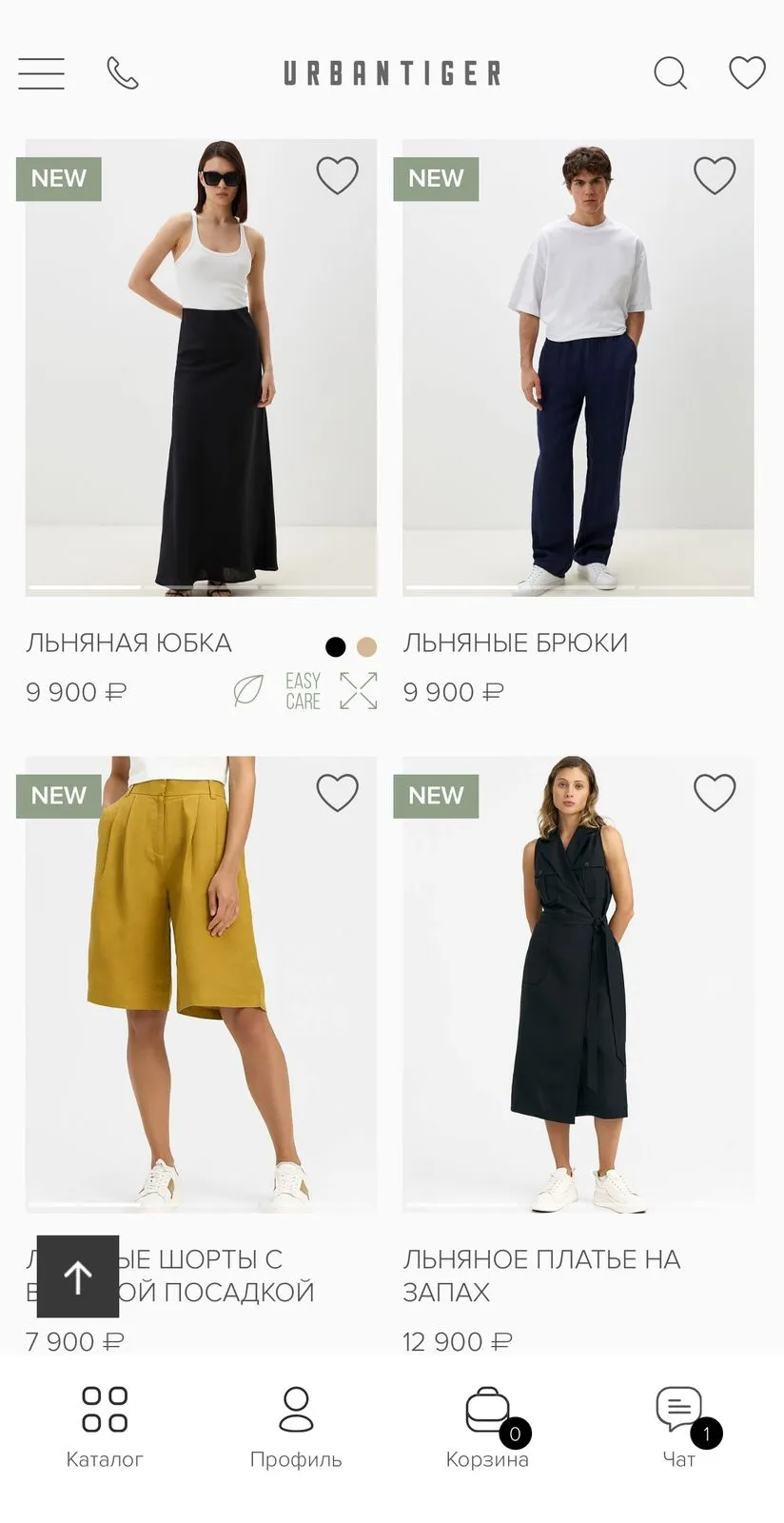Open the search icon

coord(670,73)
